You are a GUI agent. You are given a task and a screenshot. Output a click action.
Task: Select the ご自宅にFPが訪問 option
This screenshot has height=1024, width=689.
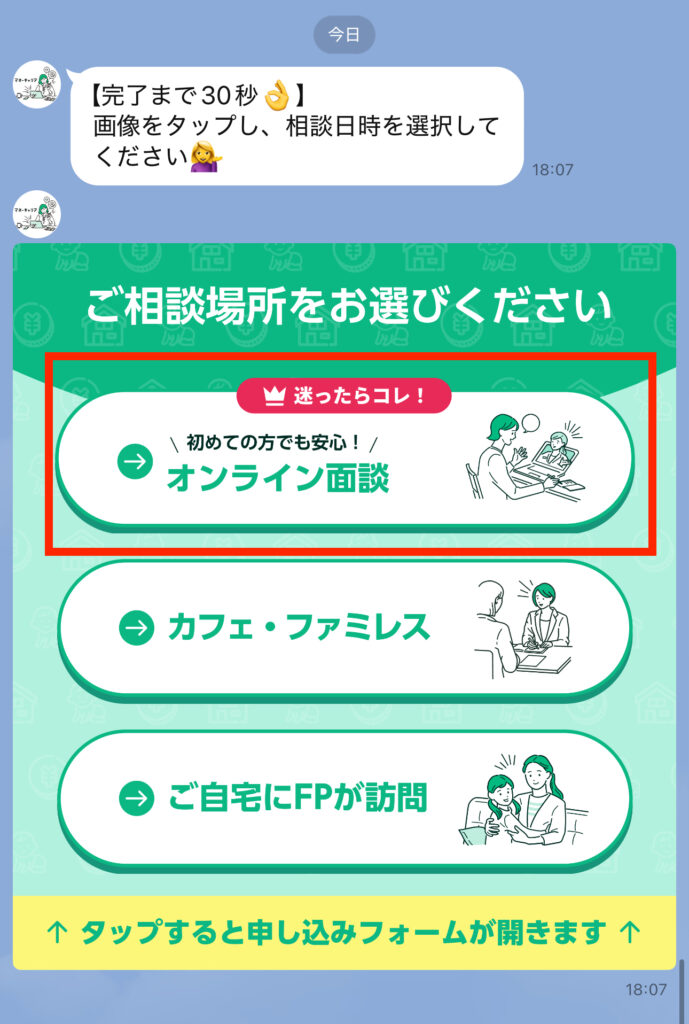pyautogui.click(x=345, y=797)
